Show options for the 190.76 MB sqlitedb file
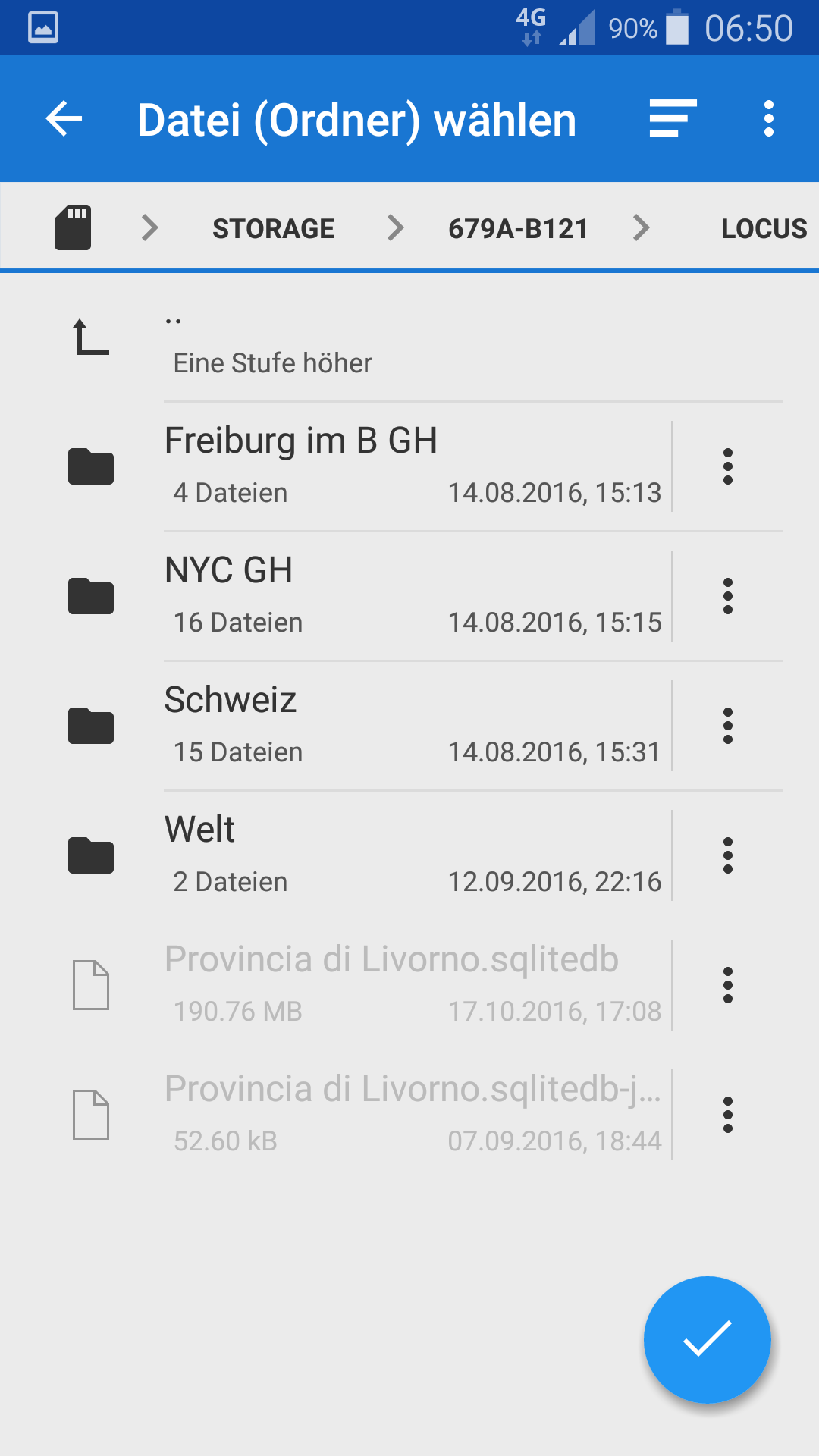The image size is (819, 1456). pyautogui.click(x=728, y=985)
